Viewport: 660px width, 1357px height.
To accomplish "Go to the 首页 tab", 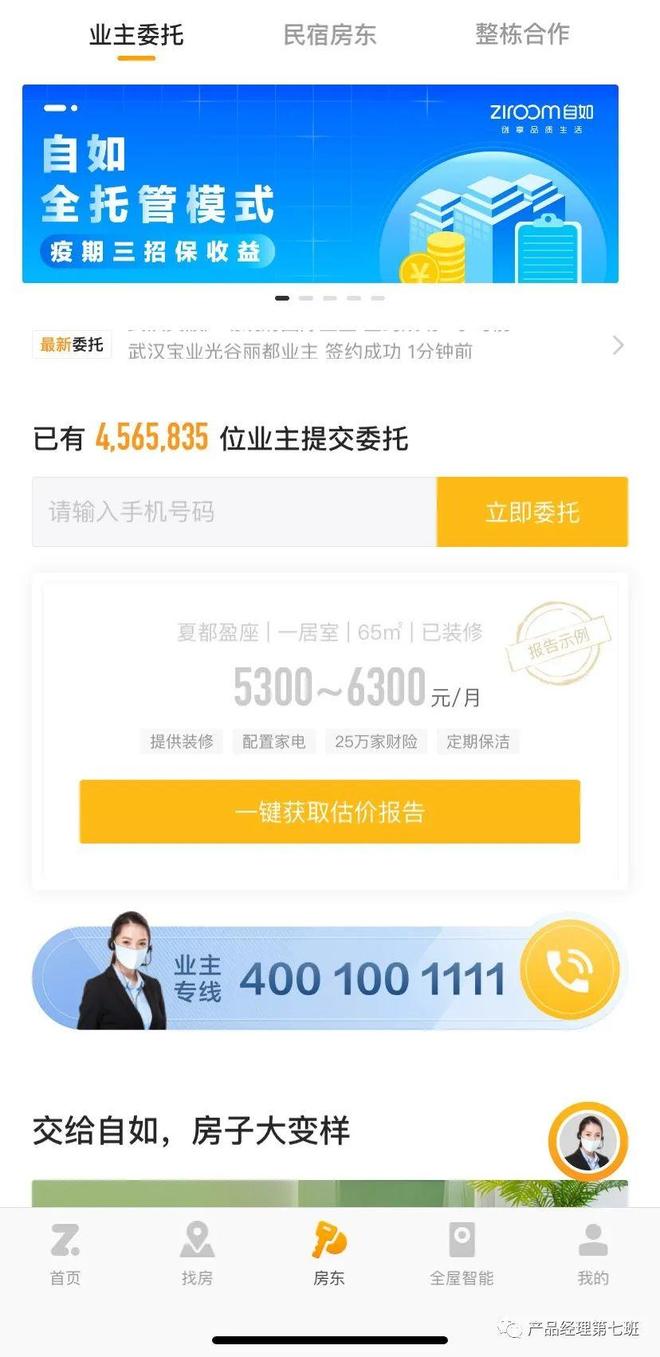I will 65,1254.
